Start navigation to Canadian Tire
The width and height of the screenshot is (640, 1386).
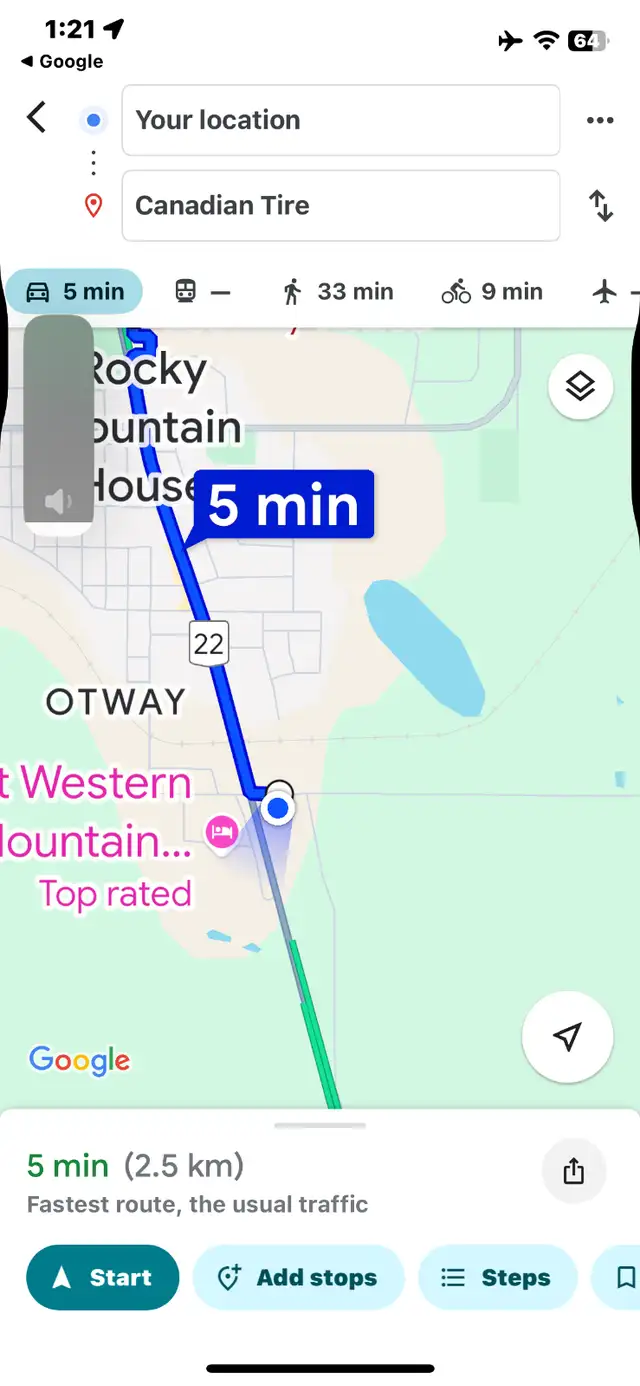point(103,1277)
